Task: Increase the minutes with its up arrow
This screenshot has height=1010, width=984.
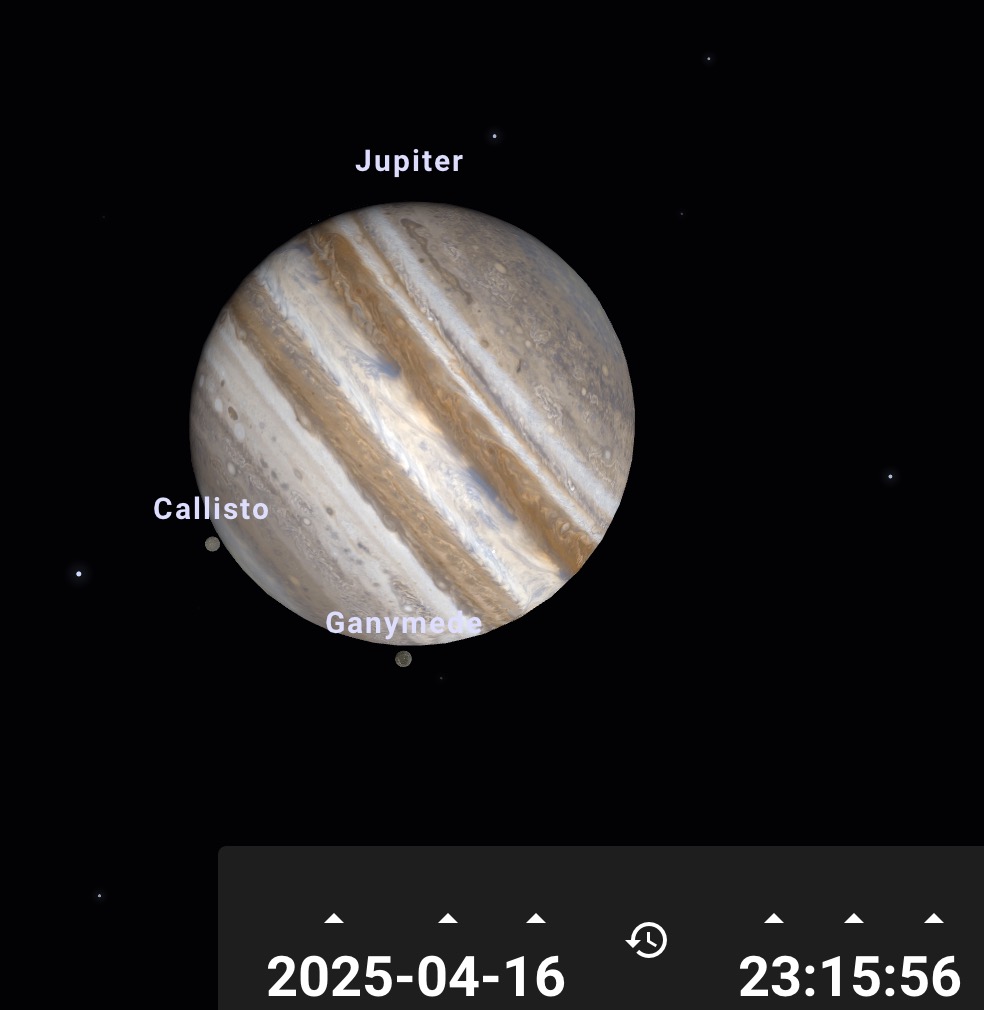Action: coord(854,918)
